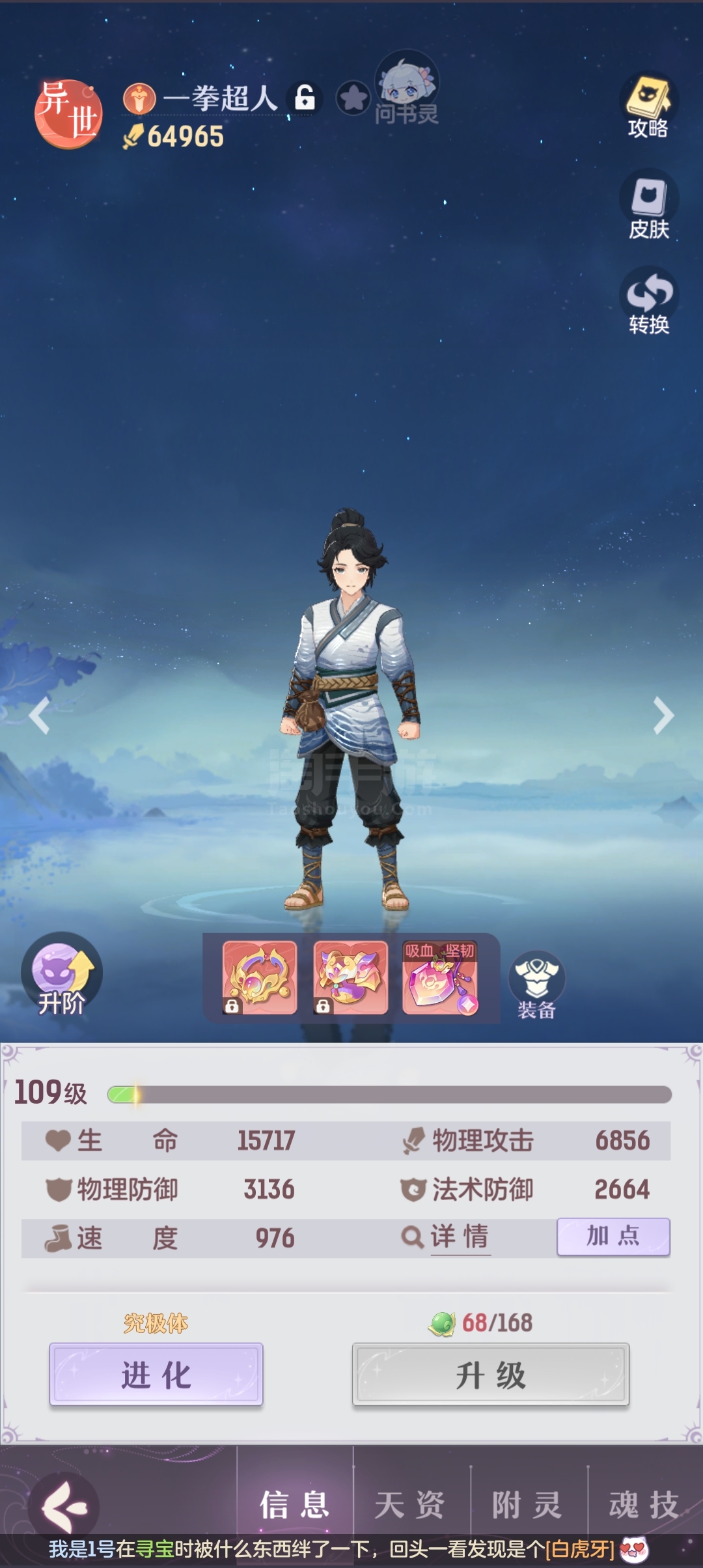703x1568 pixels.
Task: Open the 问书灵 assistant
Action: 407,89
